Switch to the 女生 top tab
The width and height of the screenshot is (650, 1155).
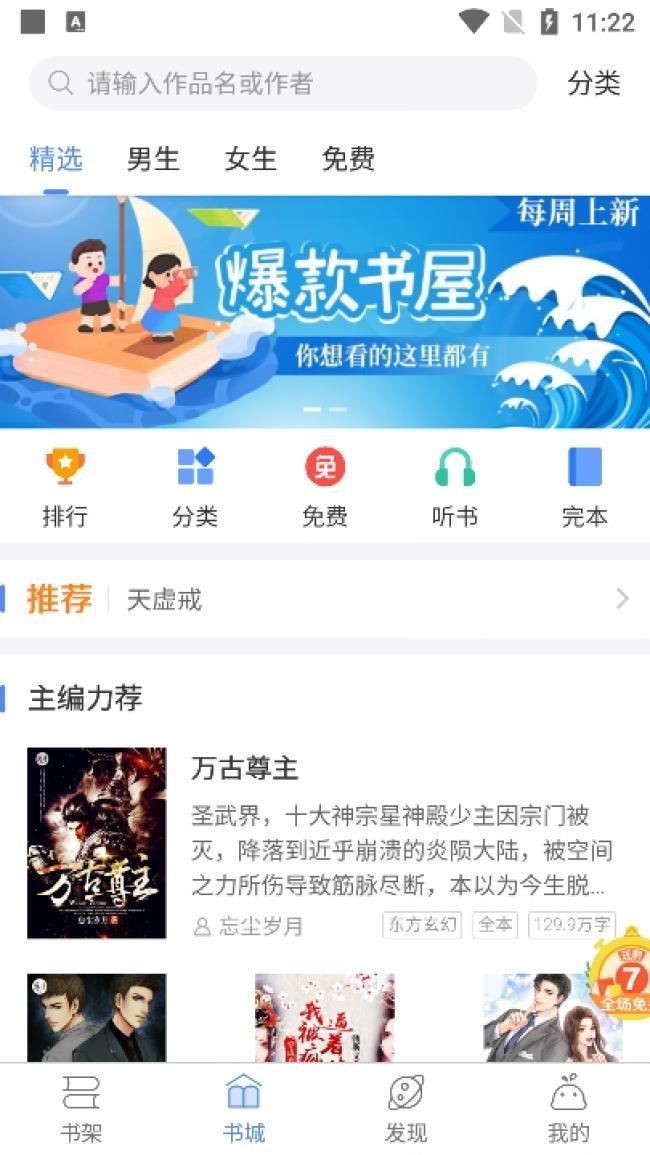pos(250,159)
